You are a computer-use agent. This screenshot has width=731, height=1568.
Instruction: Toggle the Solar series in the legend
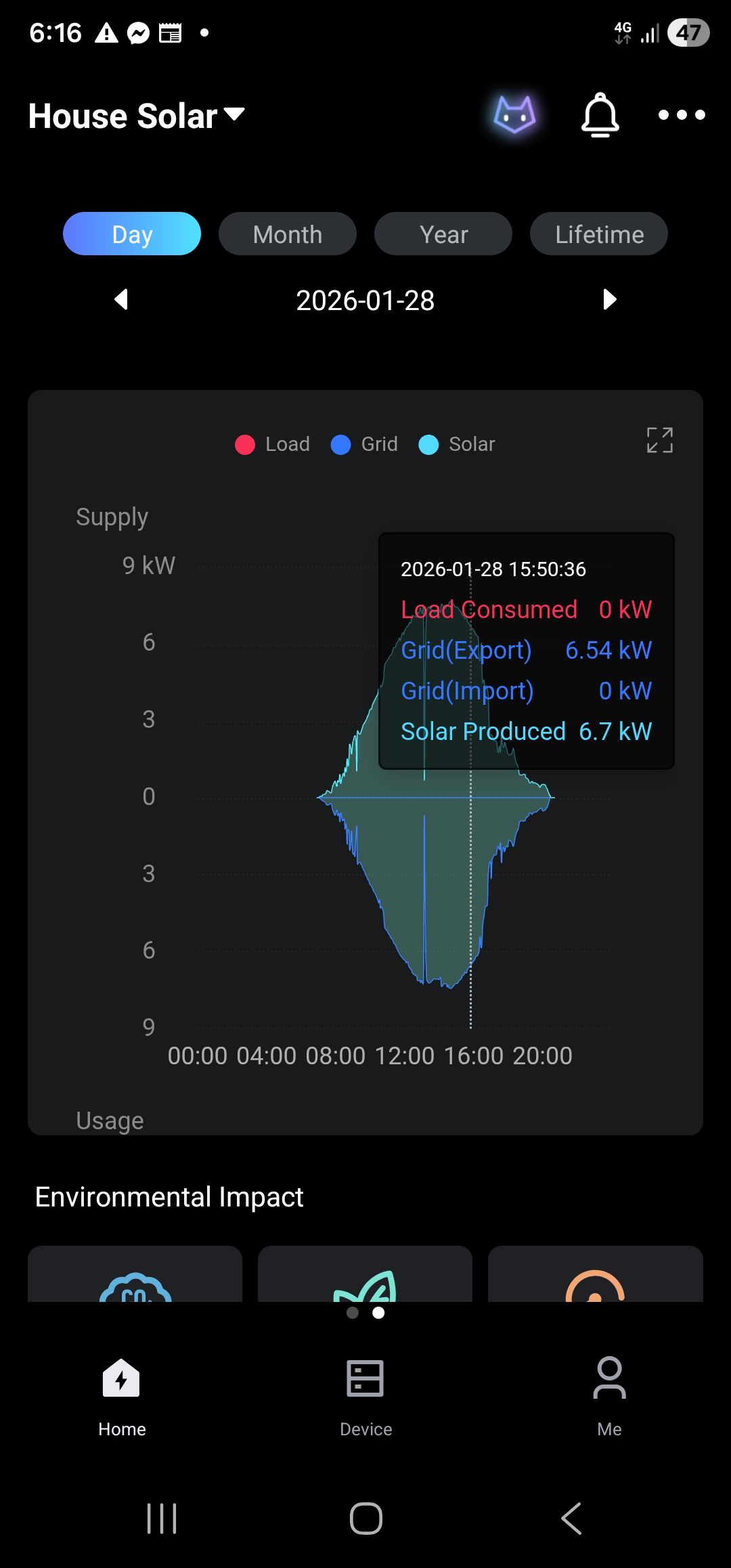point(458,444)
